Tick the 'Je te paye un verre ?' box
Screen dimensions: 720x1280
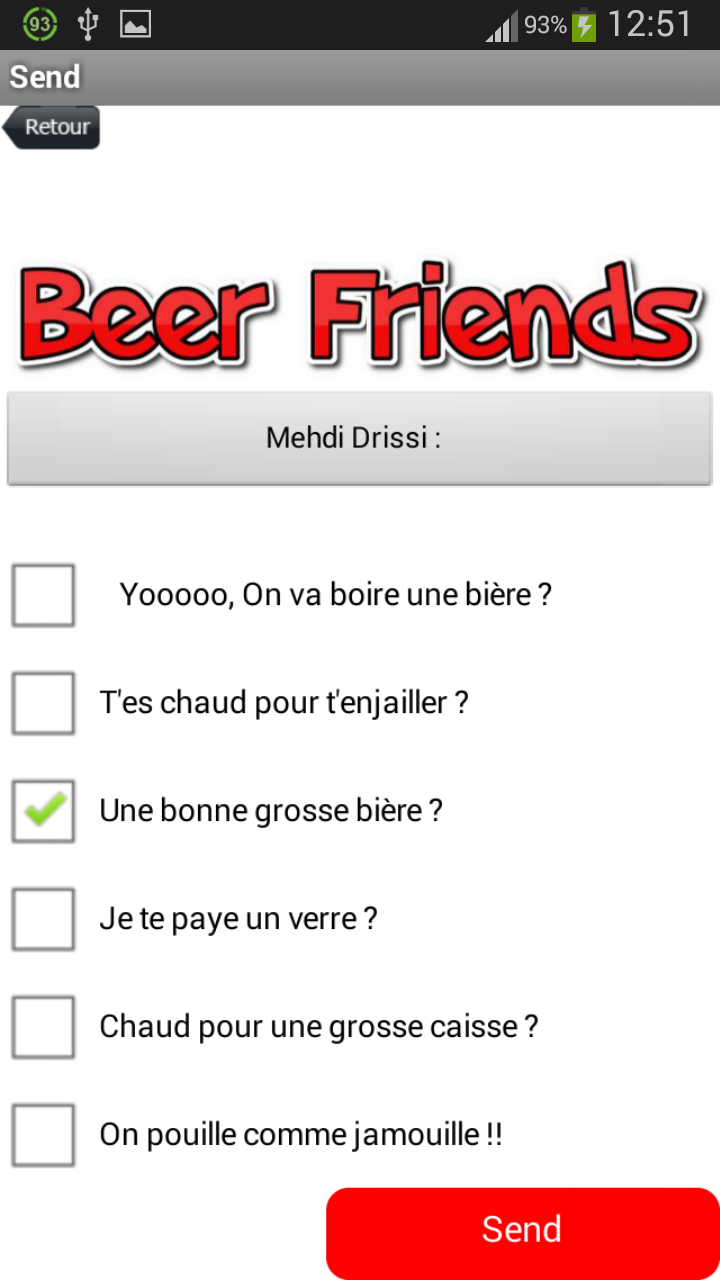coord(44,919)
